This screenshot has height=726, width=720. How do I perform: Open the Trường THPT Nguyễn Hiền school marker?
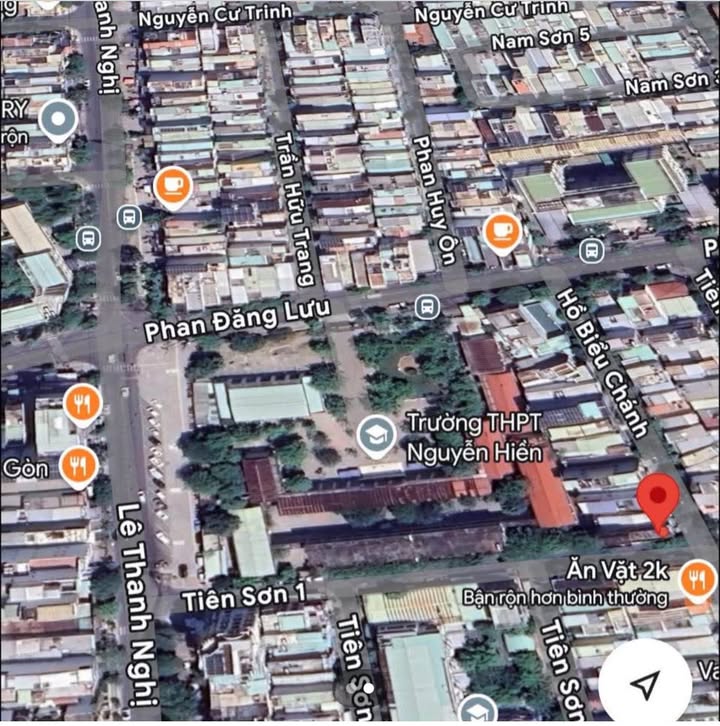(x=377, y=437)
